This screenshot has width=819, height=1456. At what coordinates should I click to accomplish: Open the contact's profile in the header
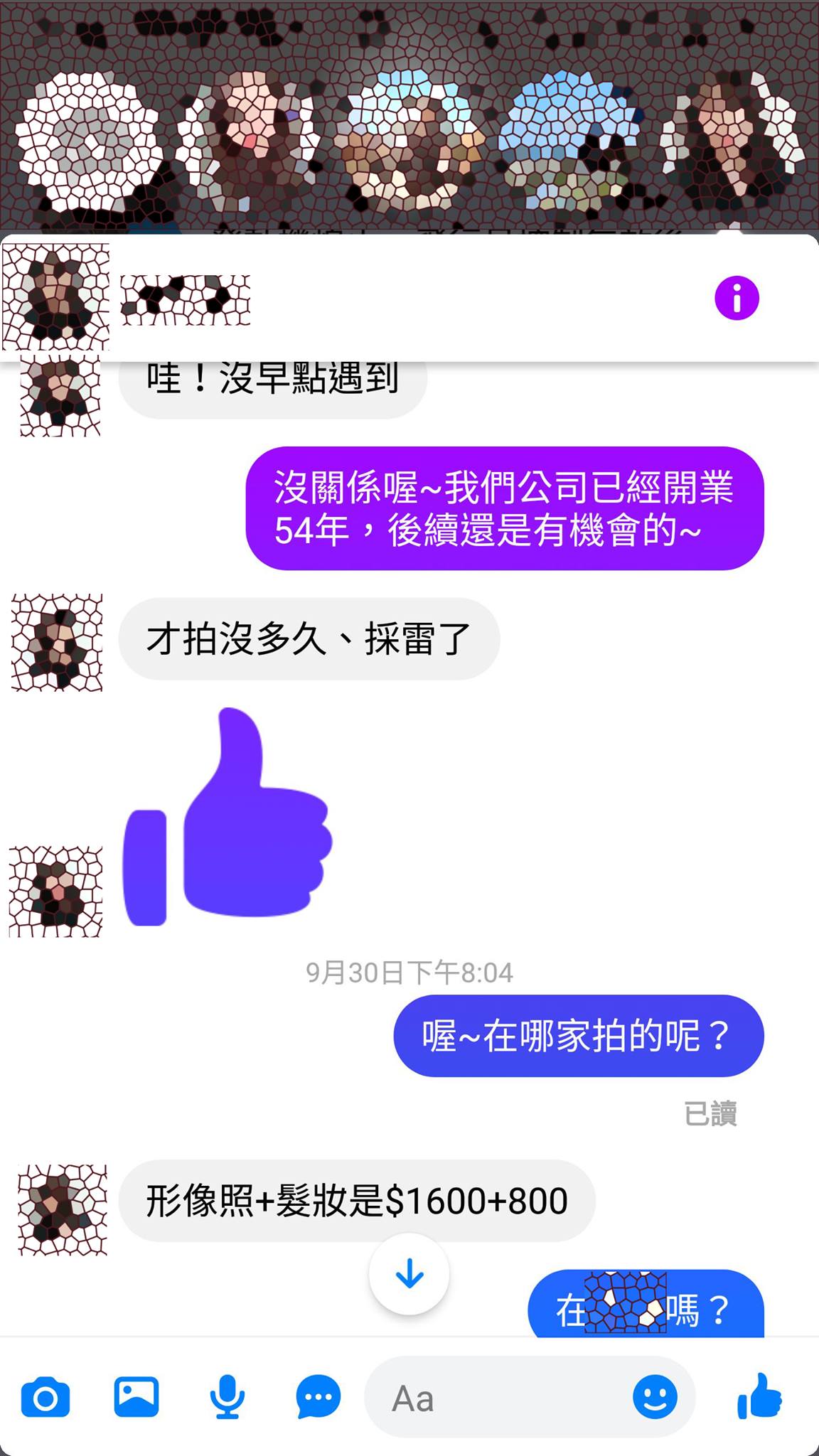(127, 298)
